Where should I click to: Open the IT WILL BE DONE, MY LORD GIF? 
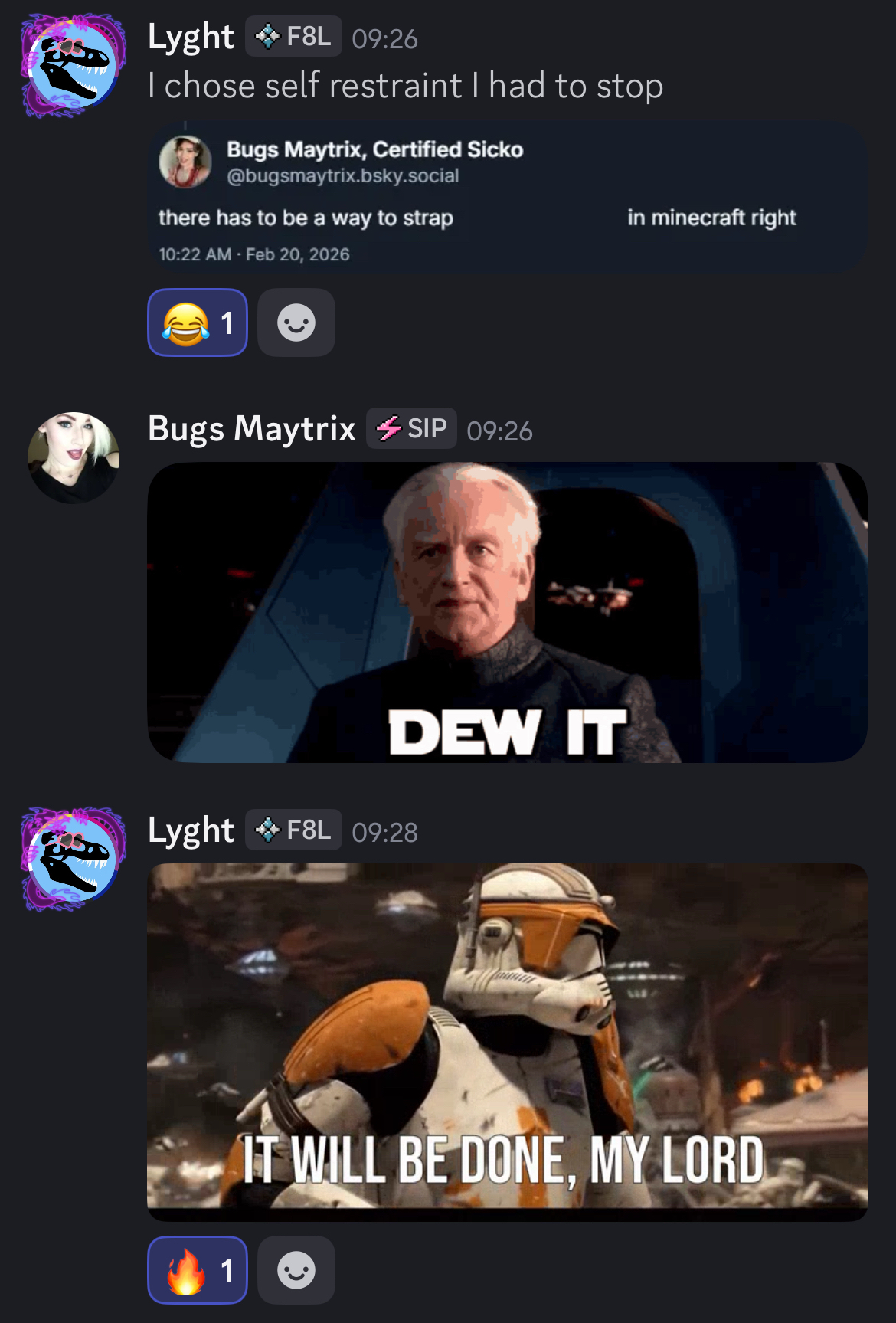(x=507, y=1040)
